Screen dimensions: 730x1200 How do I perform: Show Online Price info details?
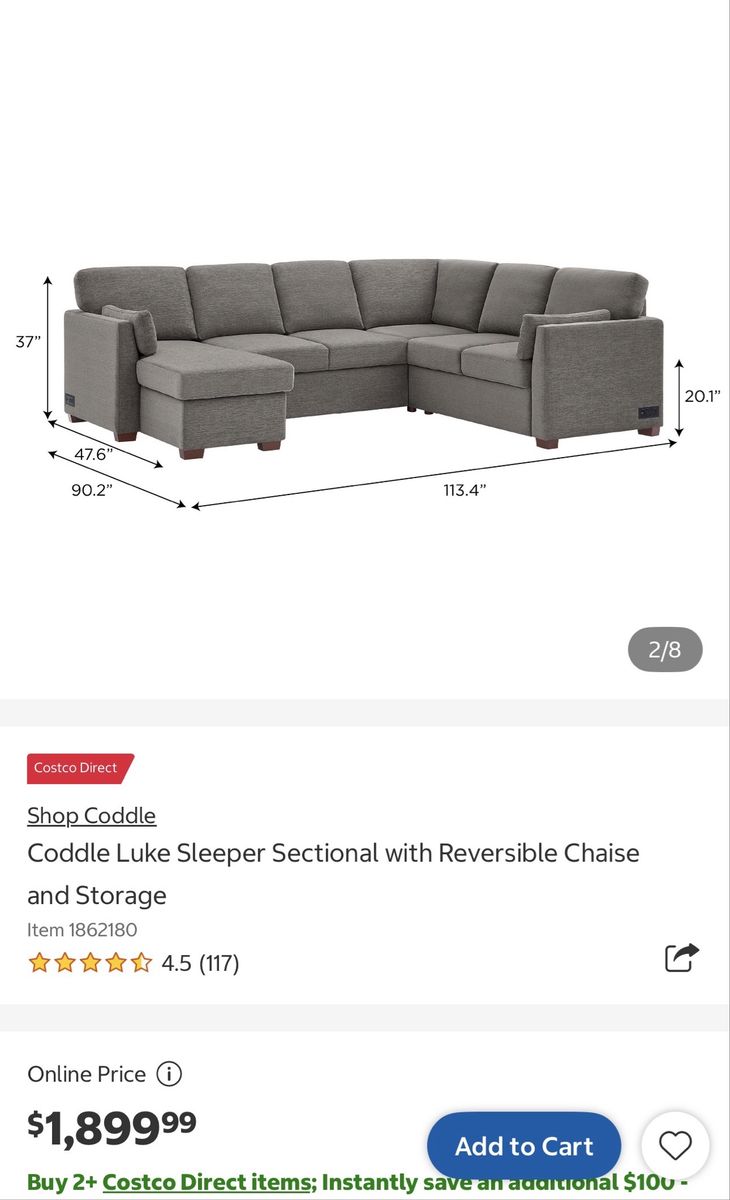(x=169, y=1074)
